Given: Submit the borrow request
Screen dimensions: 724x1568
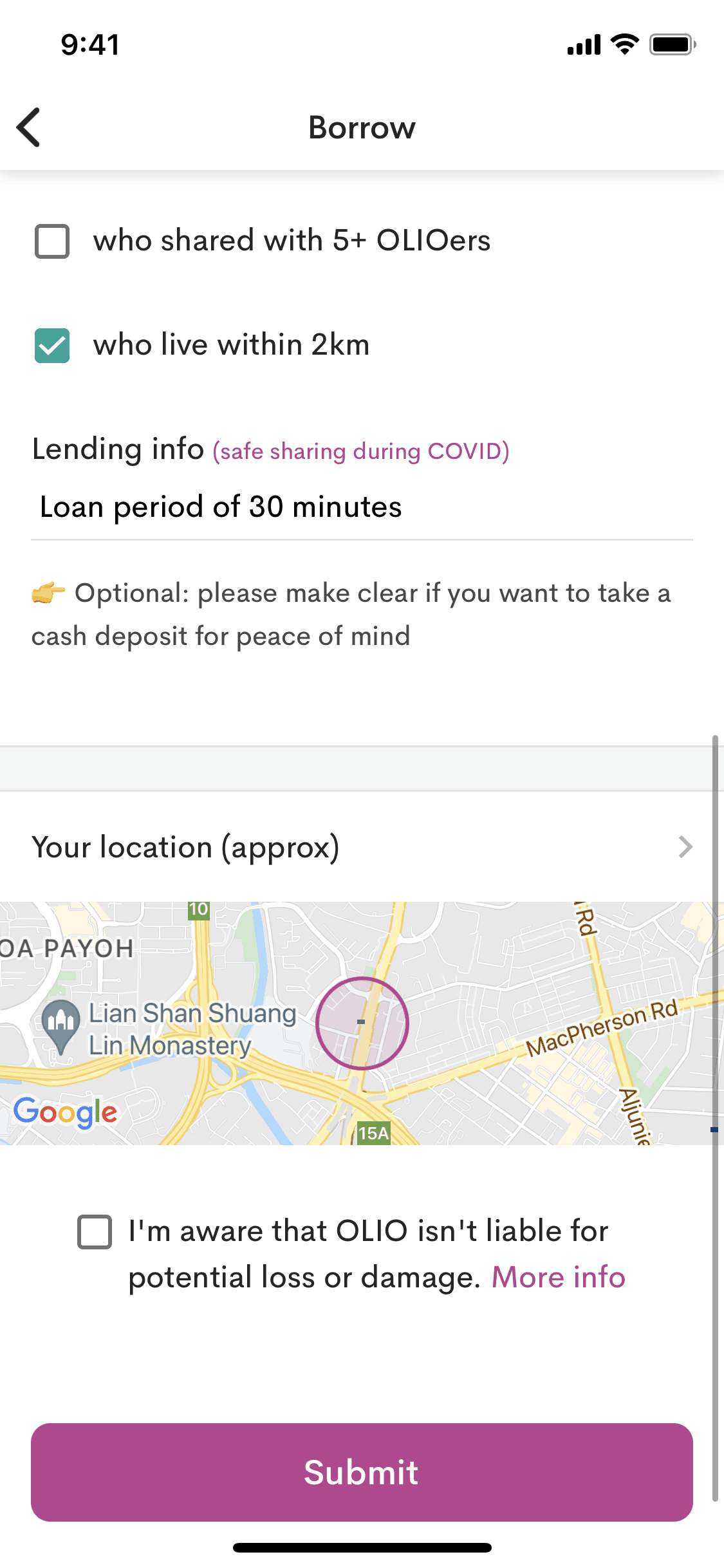Looking at the screenshot, I should coord(362,1472).
